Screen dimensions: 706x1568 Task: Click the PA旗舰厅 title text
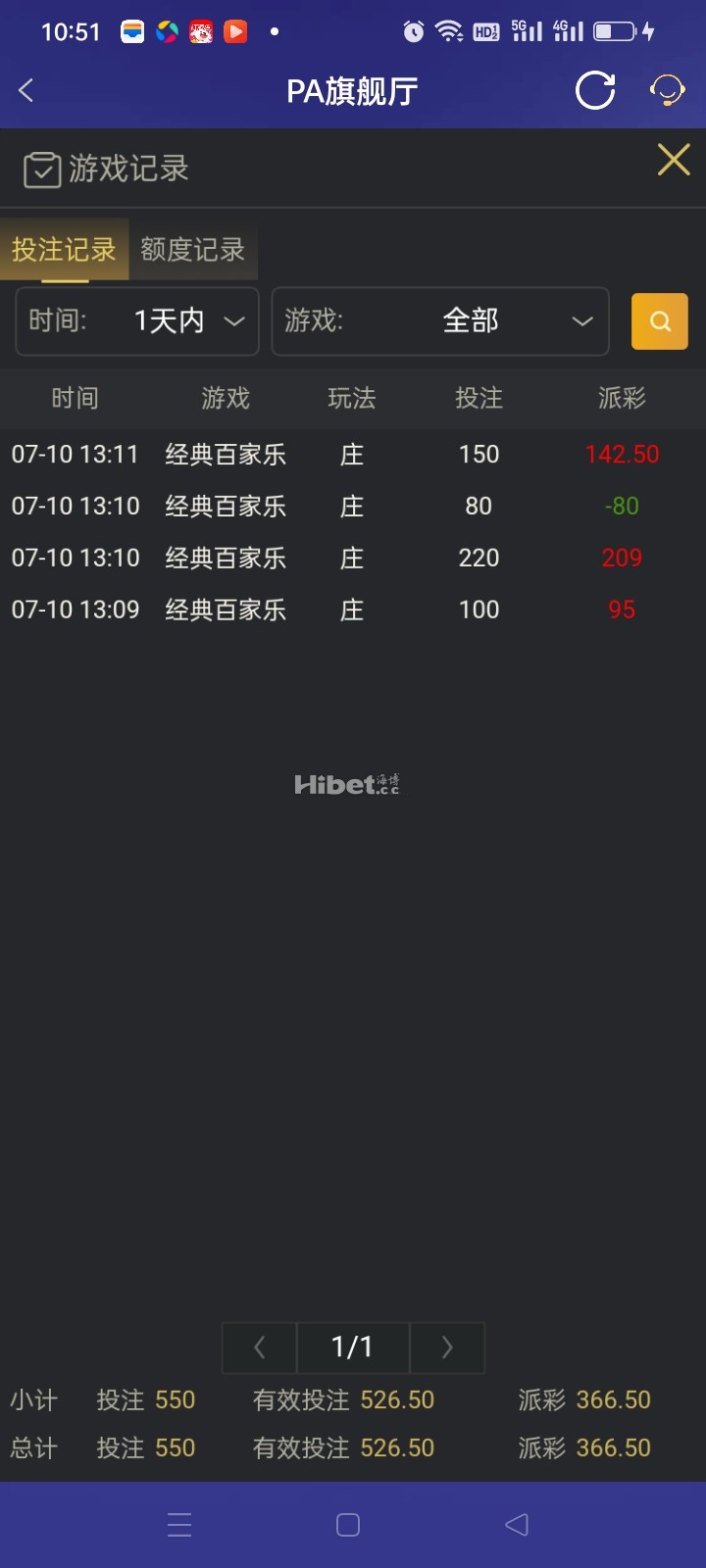[x=351, y=90]
